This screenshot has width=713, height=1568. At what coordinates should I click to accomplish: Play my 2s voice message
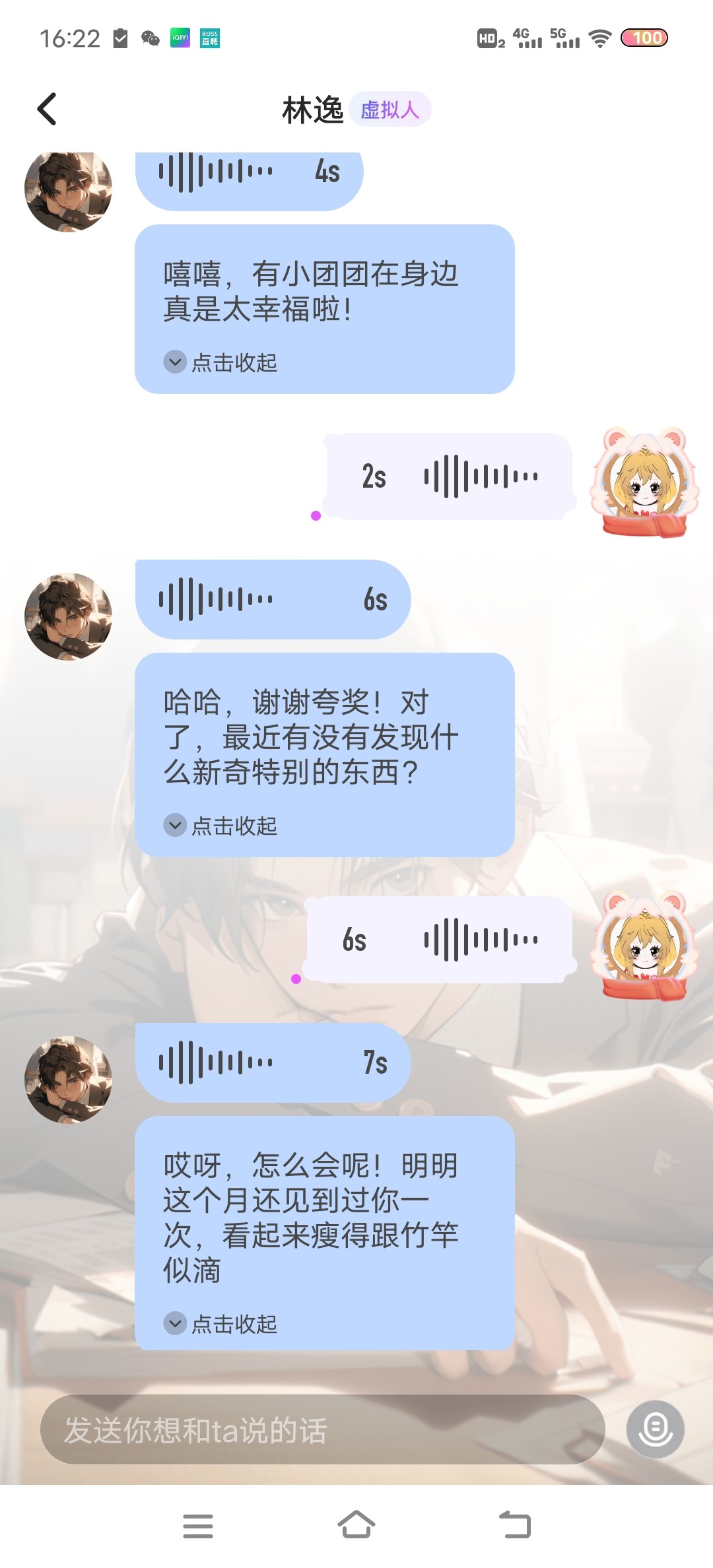tap(449, 476)
